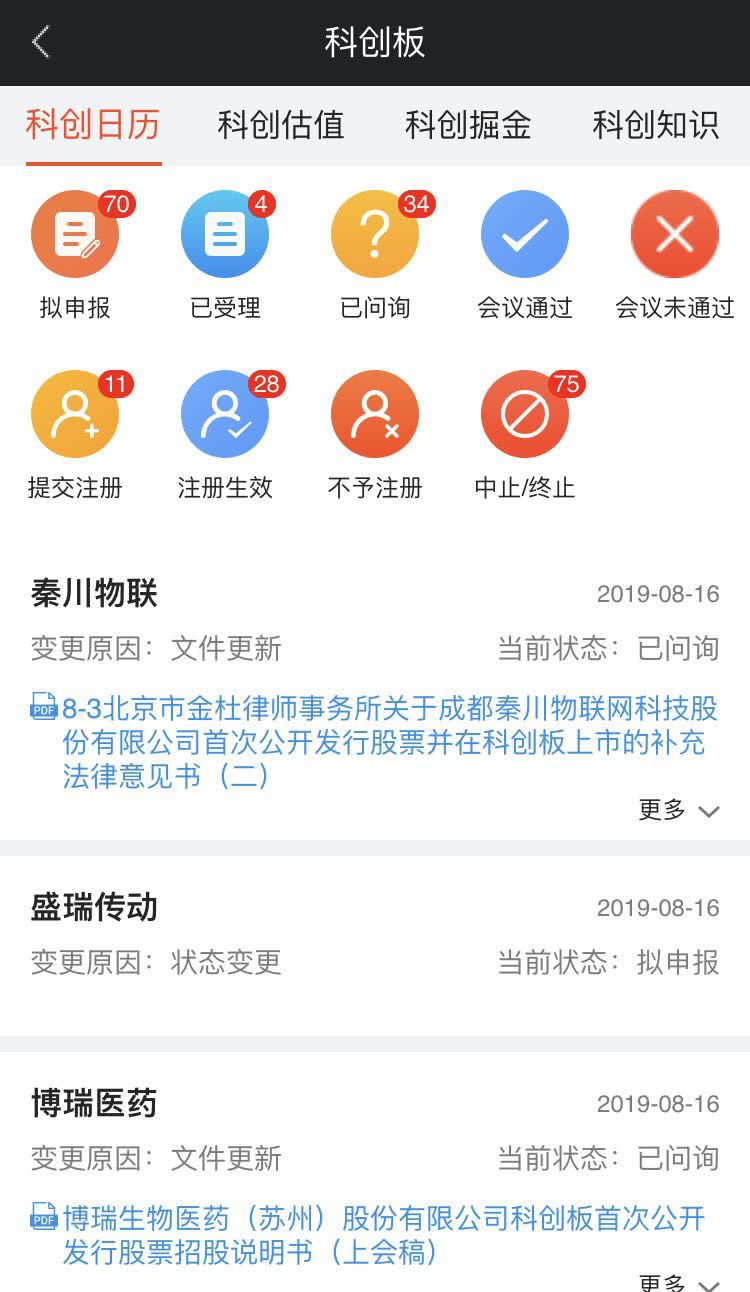Screen dimensions: 750x1292
Task: View the 中止/终止 list
Action: (x=525, y=435)
